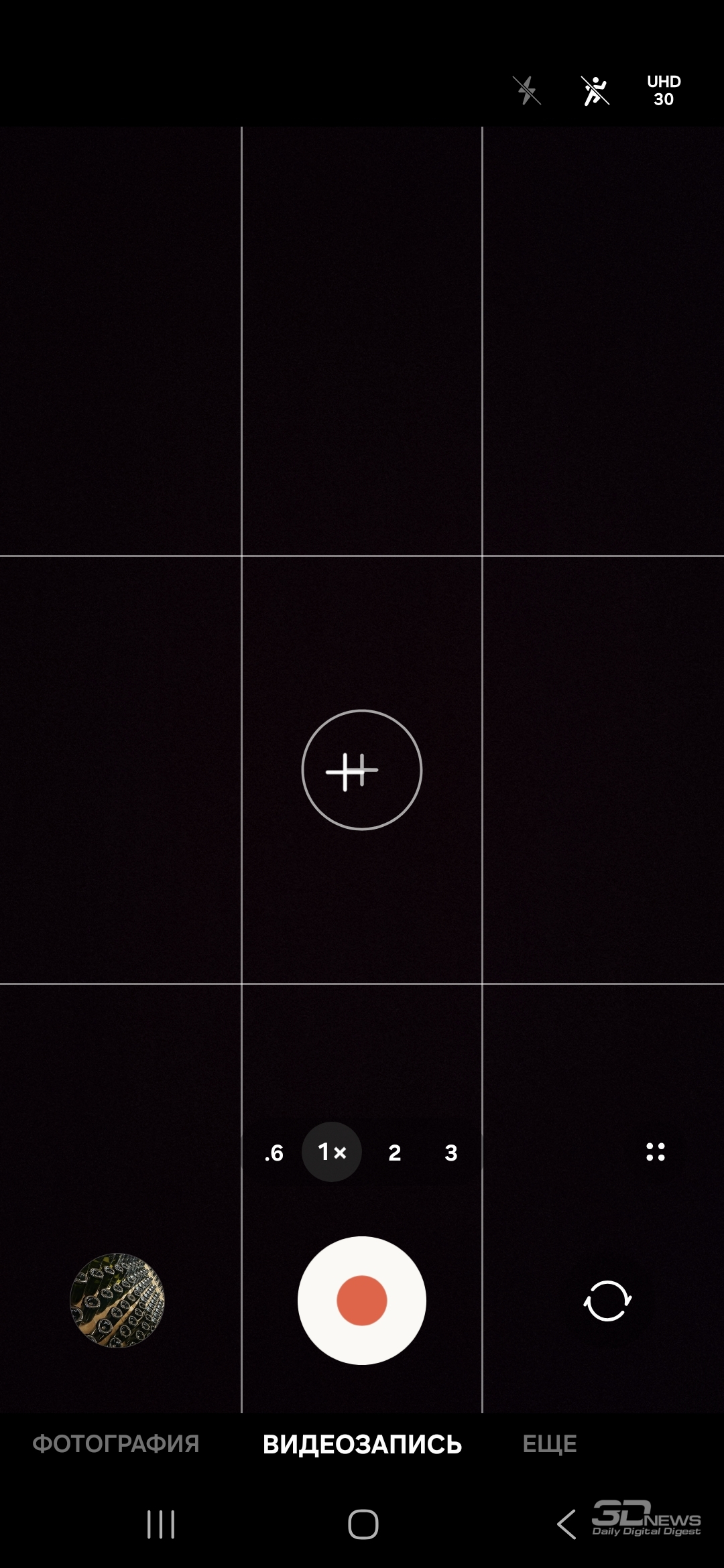The width and height of the screenshot is (724, 1568).
Task: Switch to the ФОТОГРАФИЯ mode
Action: click(x=116, y=1444)
